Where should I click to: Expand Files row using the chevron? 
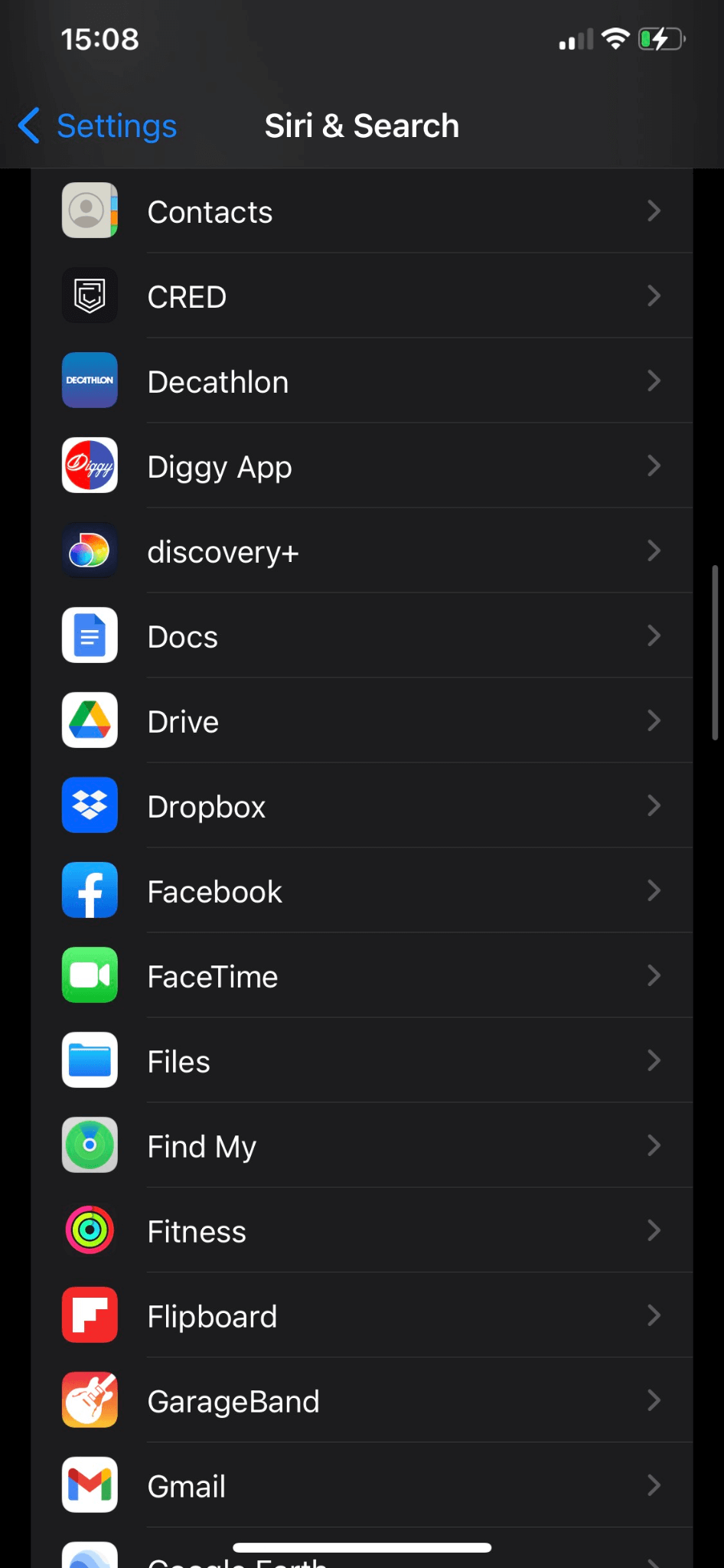click(654, 1060)
